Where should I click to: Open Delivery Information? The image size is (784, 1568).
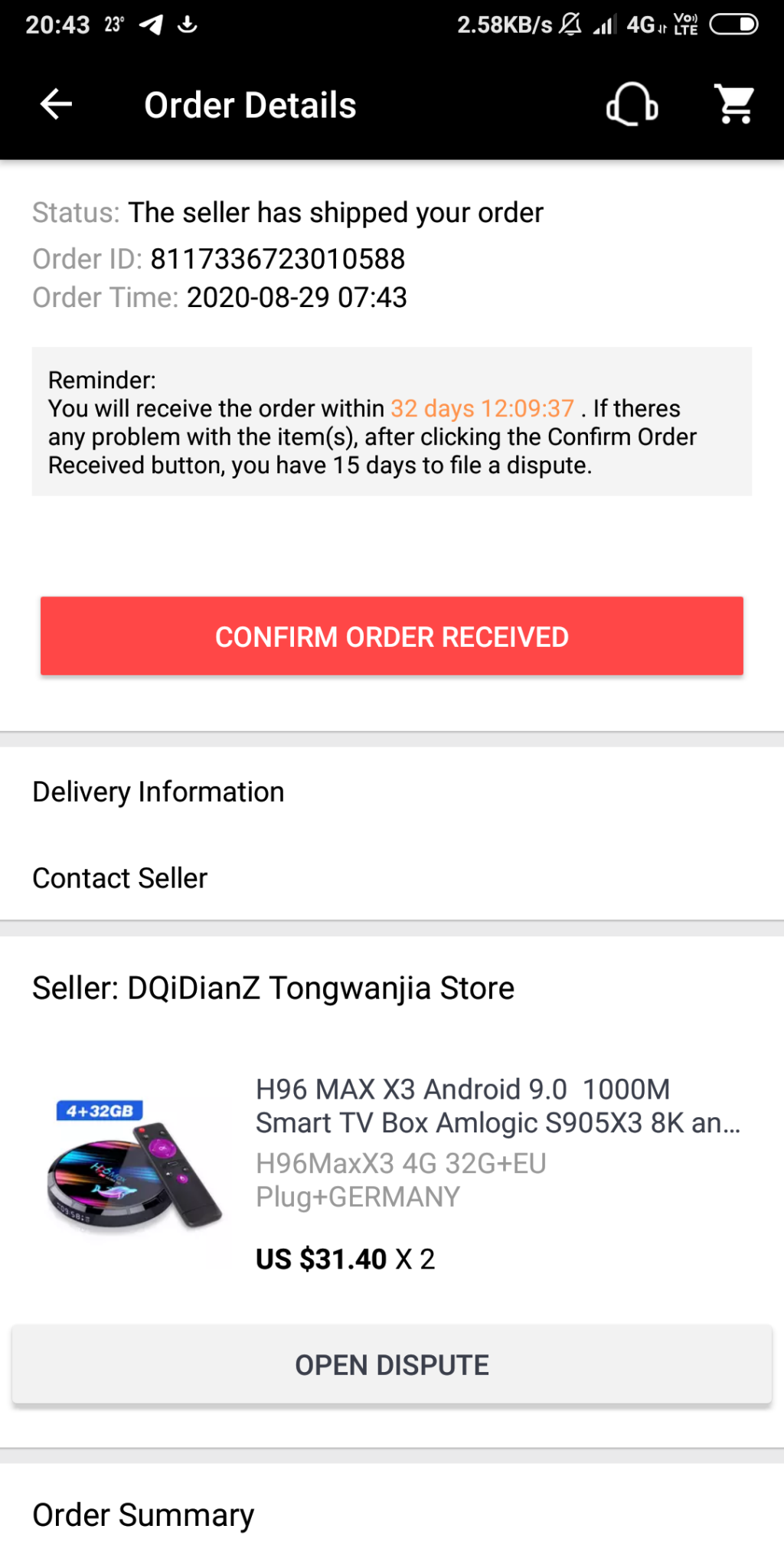tap(158, 792)
